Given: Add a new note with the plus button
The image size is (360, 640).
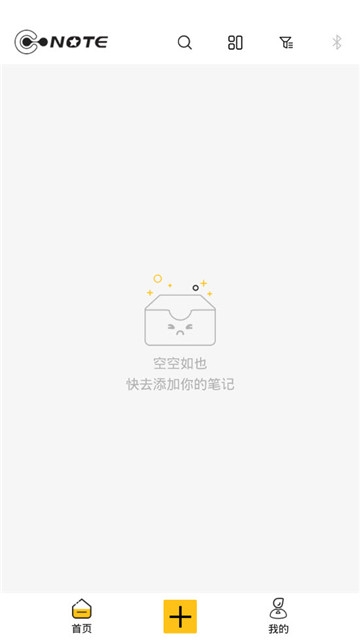Looking at the screenshot, I should pos(180,616).
